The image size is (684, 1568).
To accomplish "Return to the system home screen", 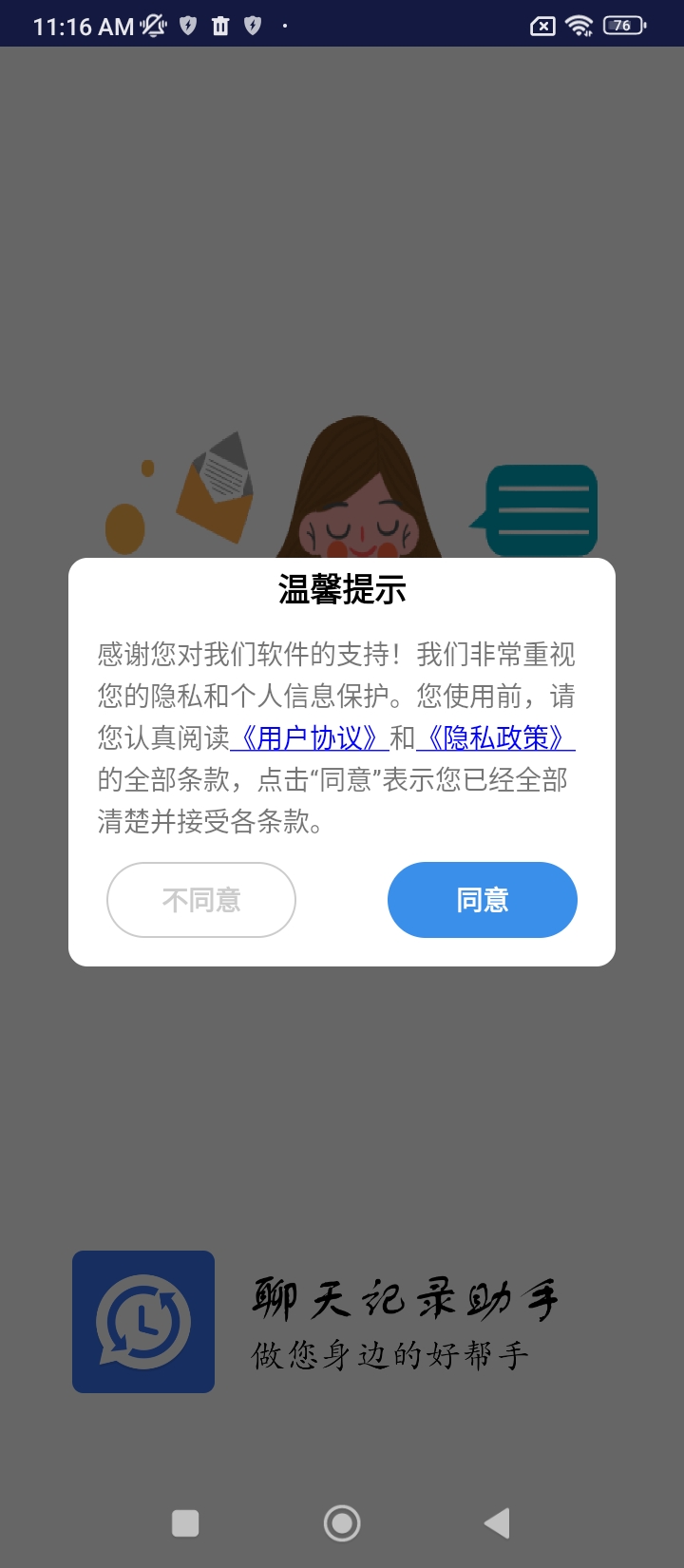I will click(342, 1523).
